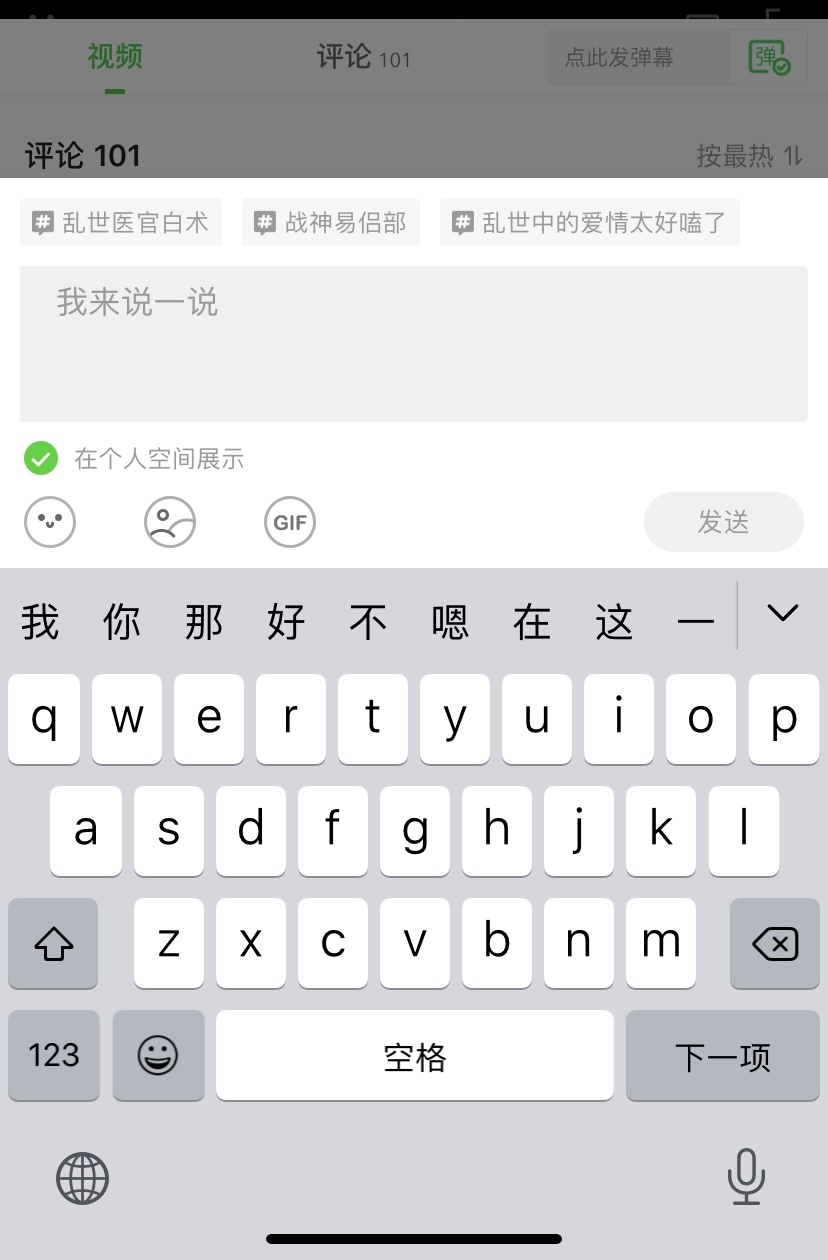The image size is (828, 1260).
Task: Open the 评论 101 tab
Action: click(363, 57)
